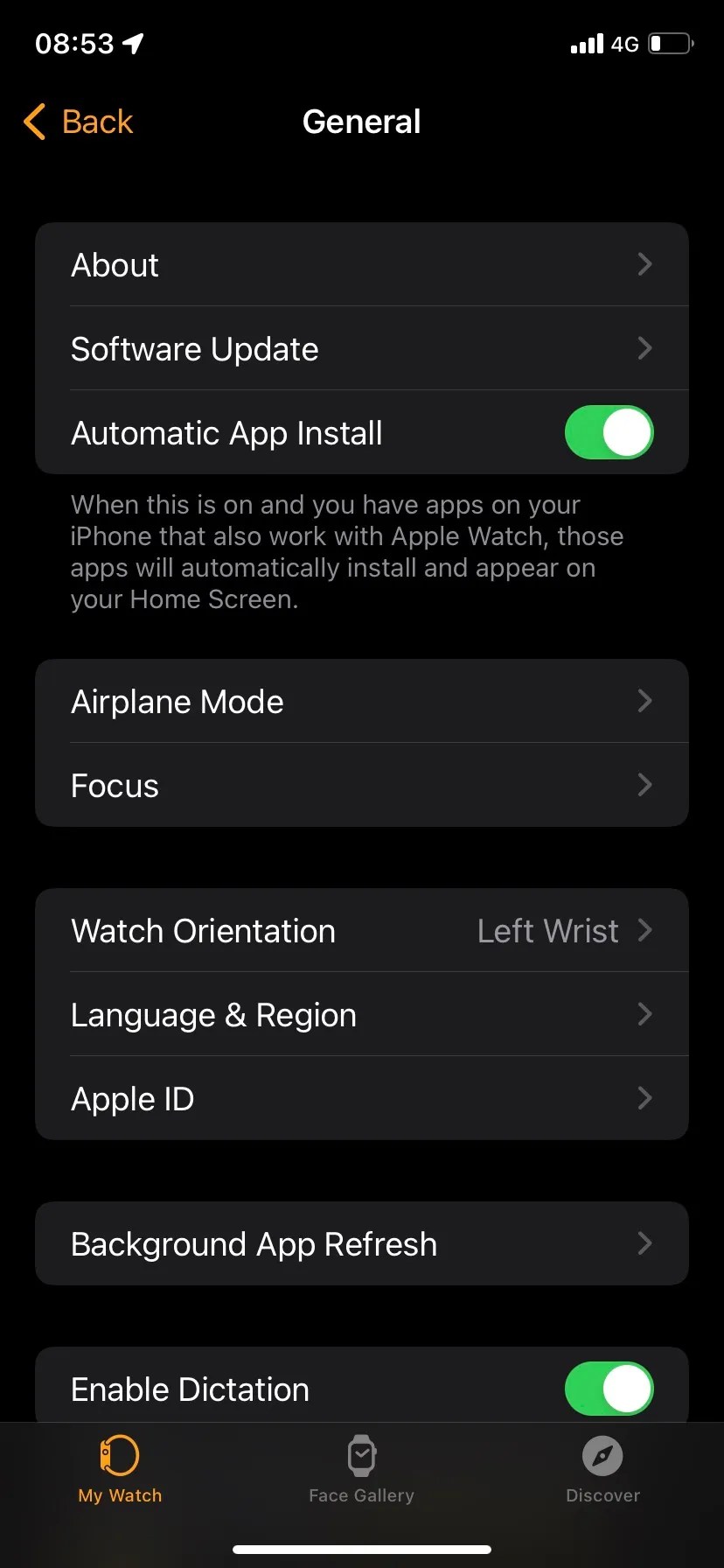Open the About page
The width and height of the screenshot is (724, 1568).
[x=361, y=264]
